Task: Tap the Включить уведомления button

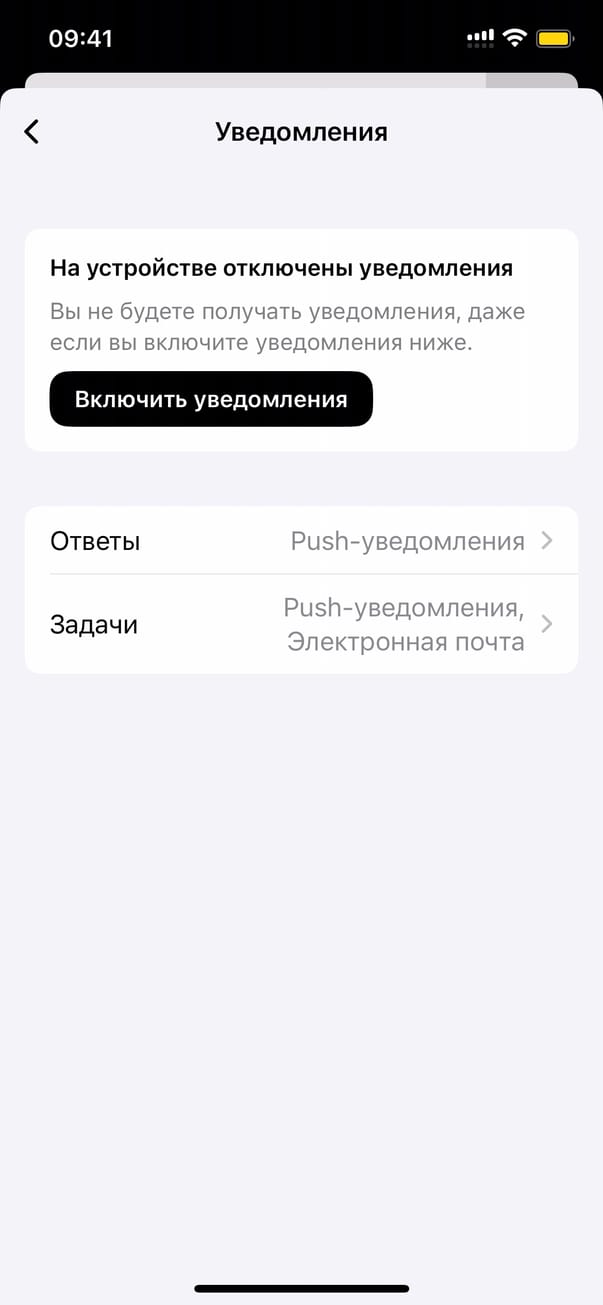Action: coord(211,400)
